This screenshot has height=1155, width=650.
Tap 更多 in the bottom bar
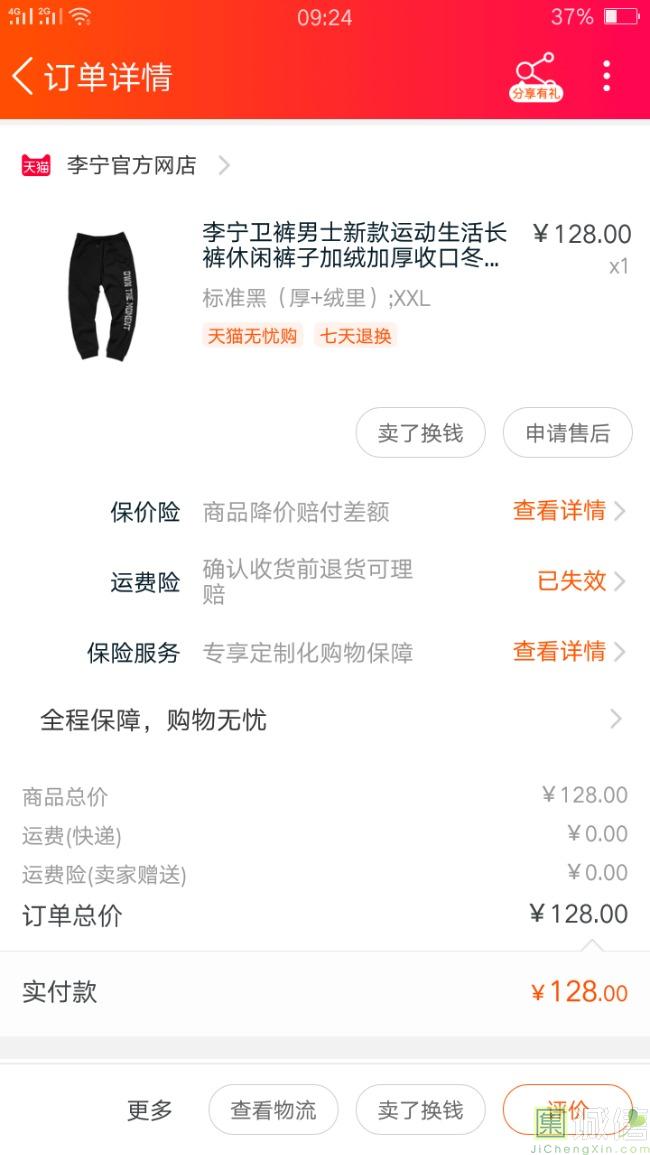tap(150, 1110)
